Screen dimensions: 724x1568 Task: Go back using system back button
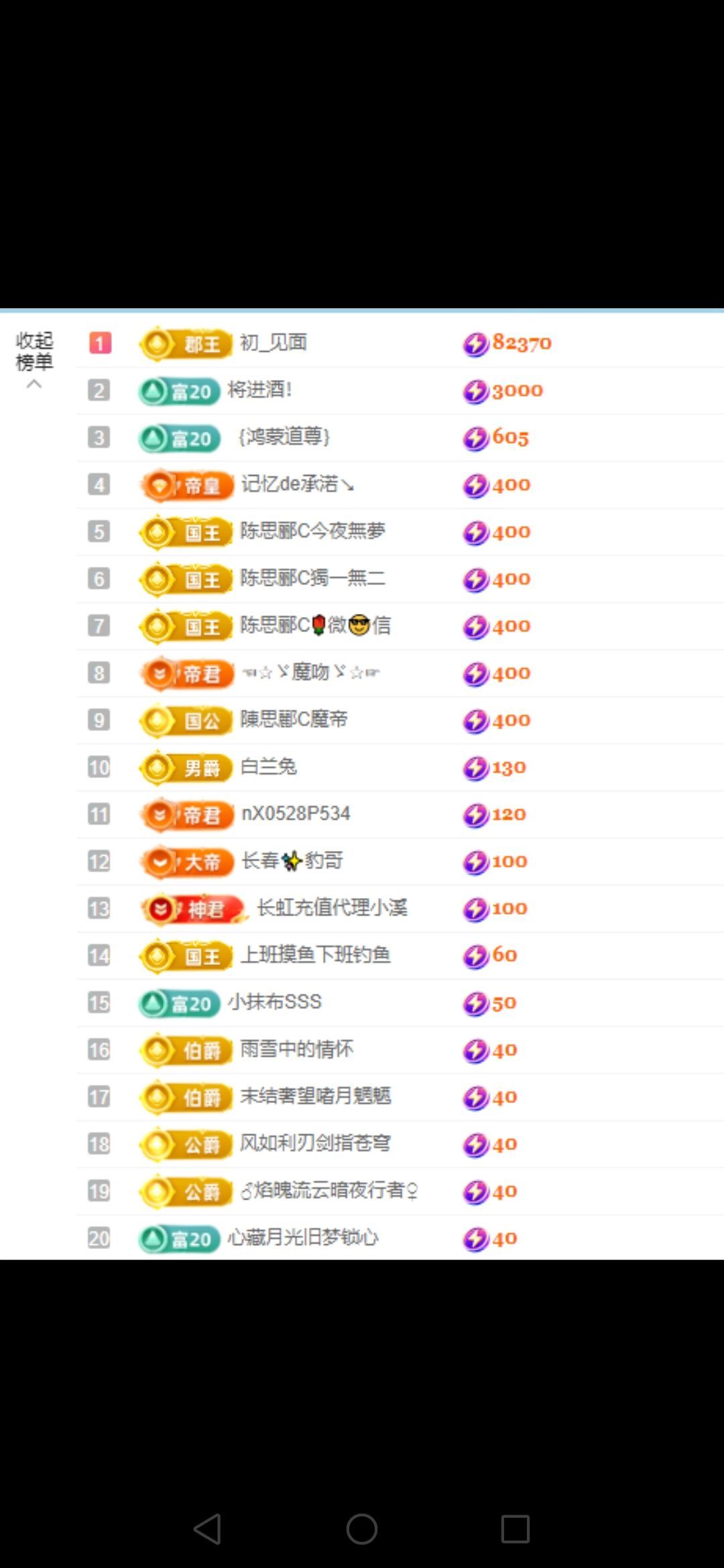point(207,1529)
